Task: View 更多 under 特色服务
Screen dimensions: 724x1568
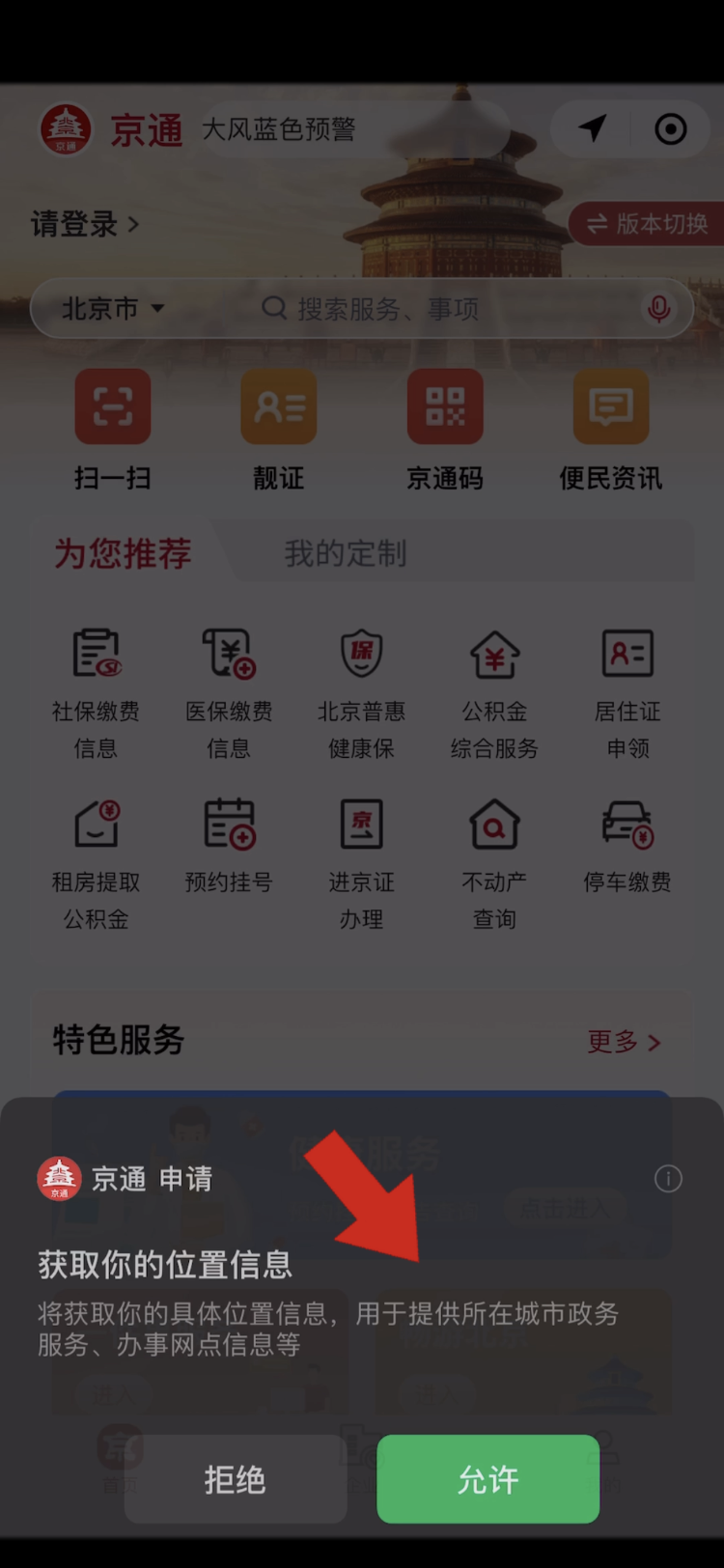Action: pos(624,1042)
